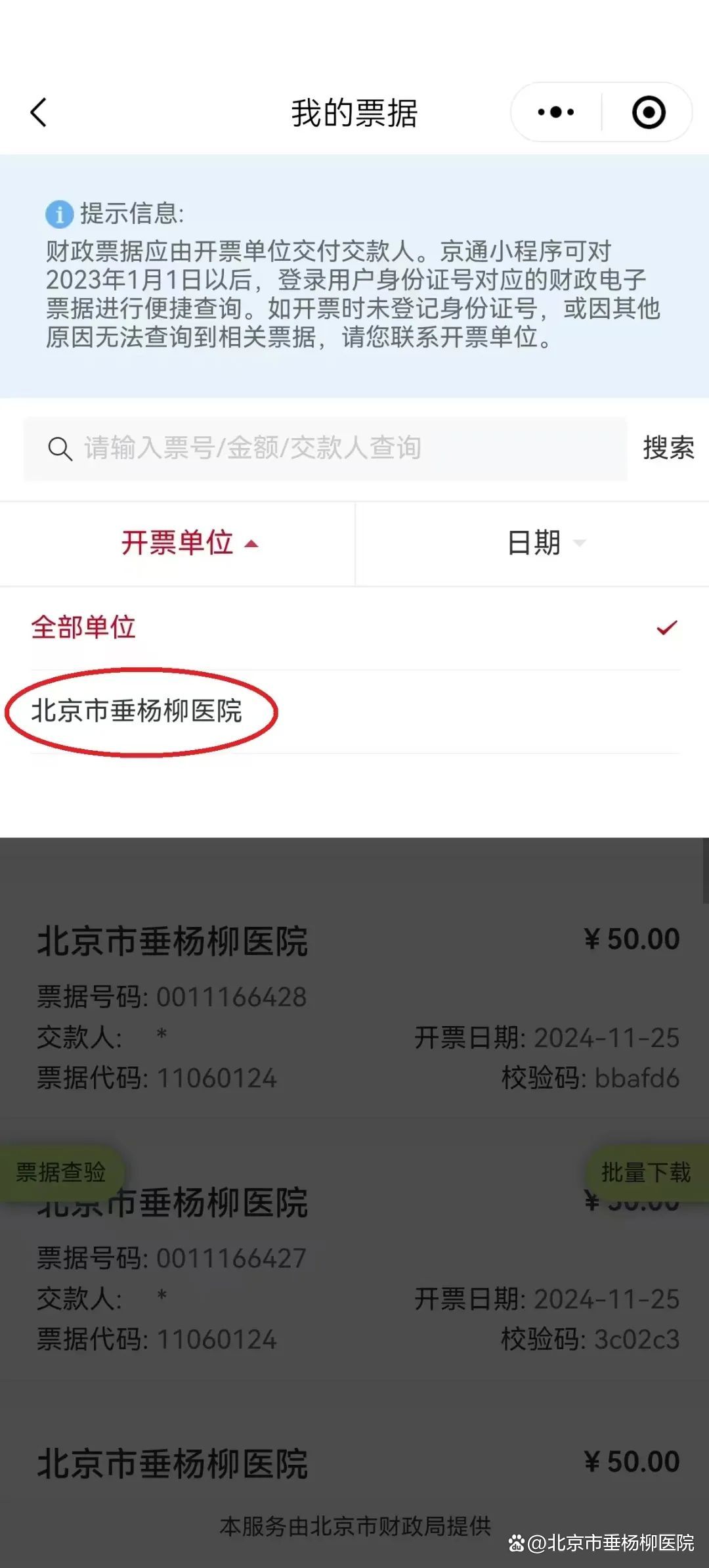Open the mini program more-options menu

point(555,112)
